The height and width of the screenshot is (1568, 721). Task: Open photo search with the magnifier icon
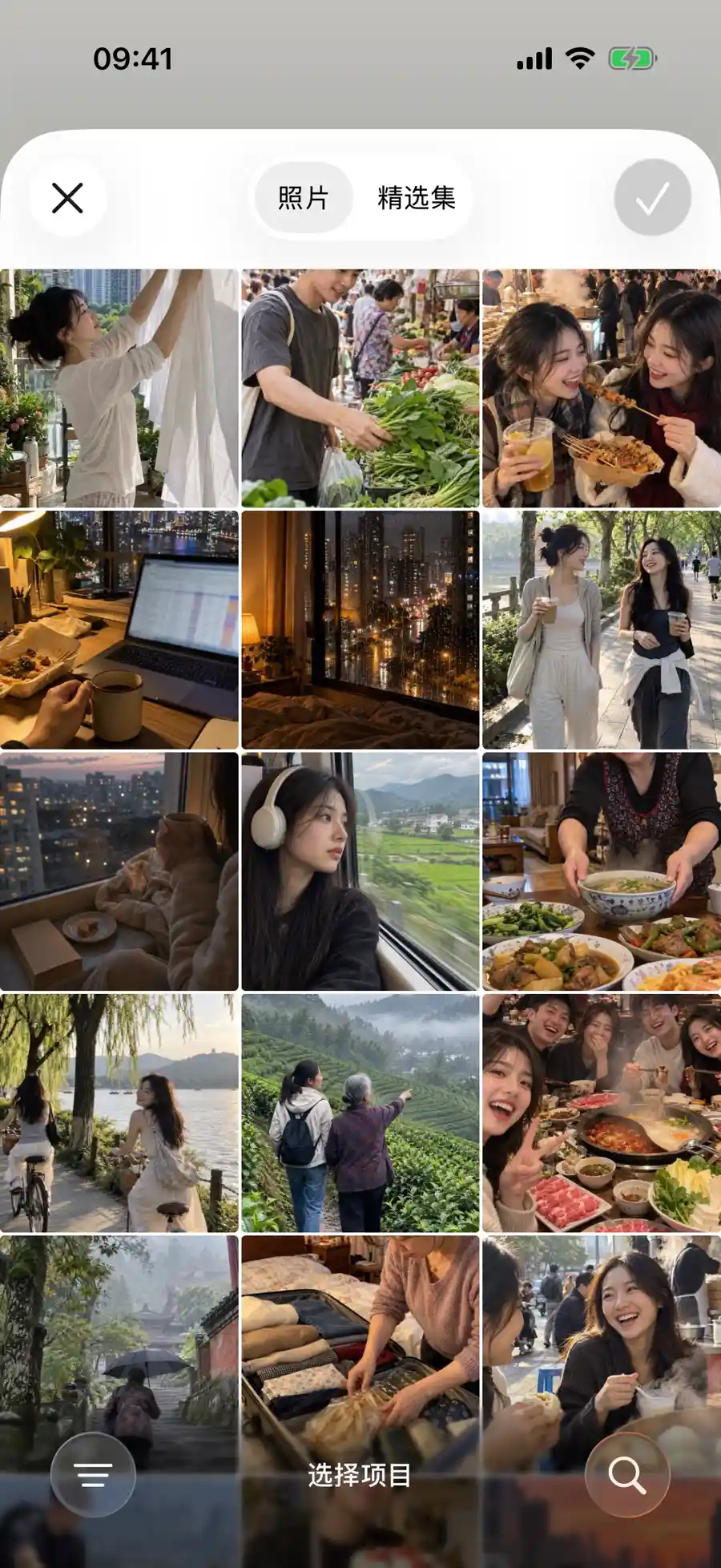pyautogui.click(x=627, y=1474)
